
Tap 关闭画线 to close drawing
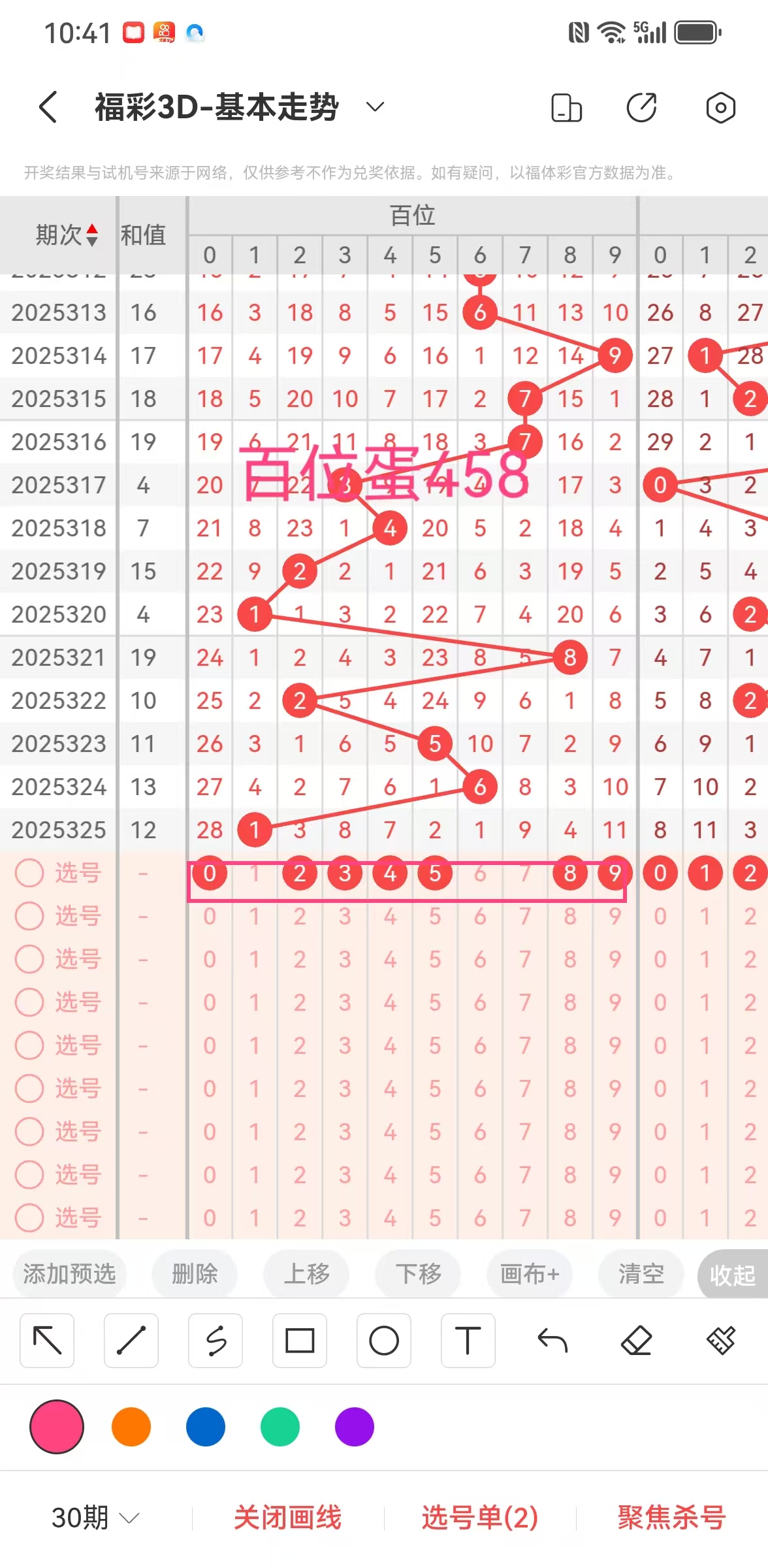point(287,1517)
